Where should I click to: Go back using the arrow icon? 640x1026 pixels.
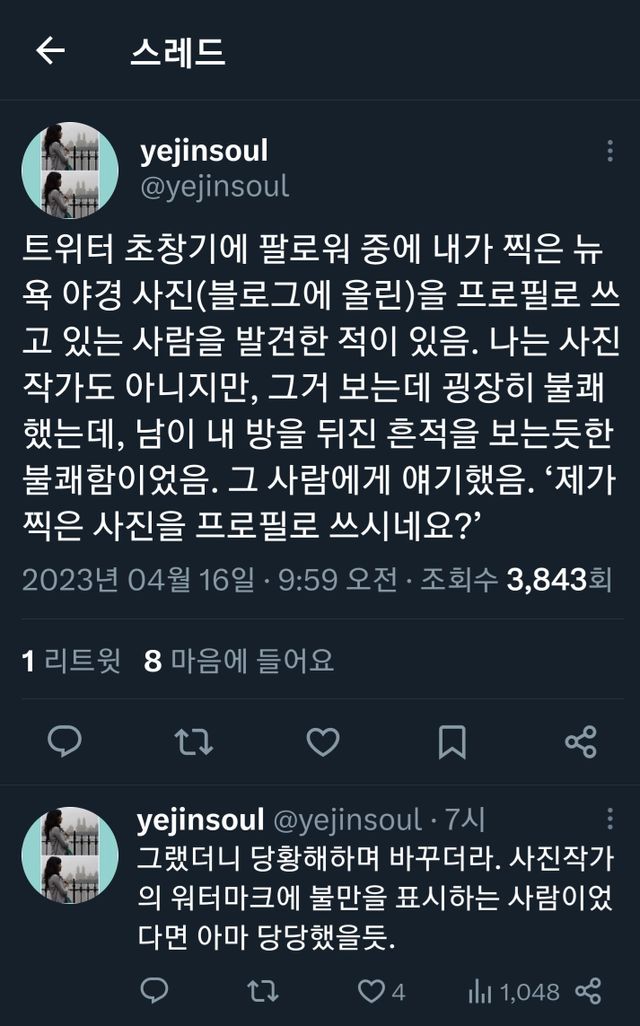pyautogui.click(x=50, y=51)
